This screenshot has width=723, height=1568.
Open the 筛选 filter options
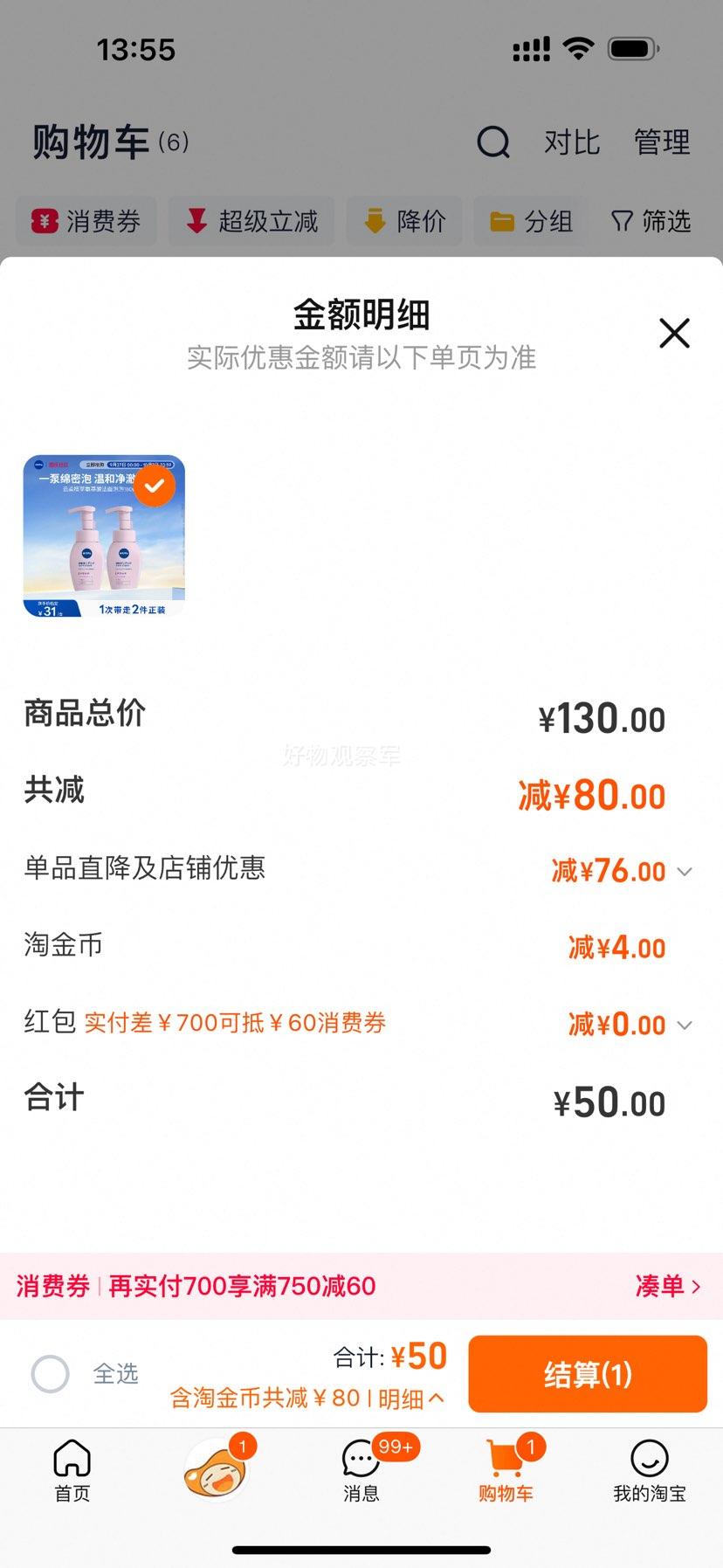pyautogui.click(x=651, y=221)
